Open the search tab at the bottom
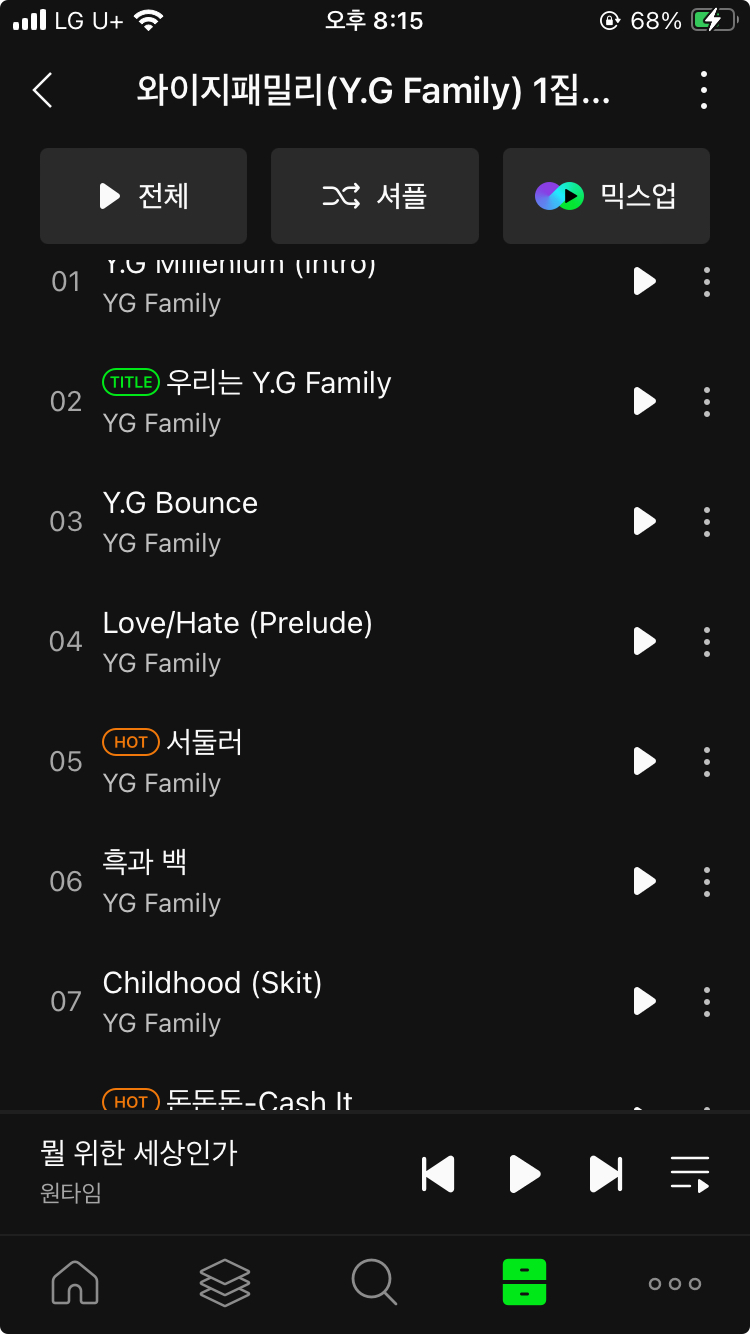This screenshot has width=750, height=1334. (x=374, y=1281)
